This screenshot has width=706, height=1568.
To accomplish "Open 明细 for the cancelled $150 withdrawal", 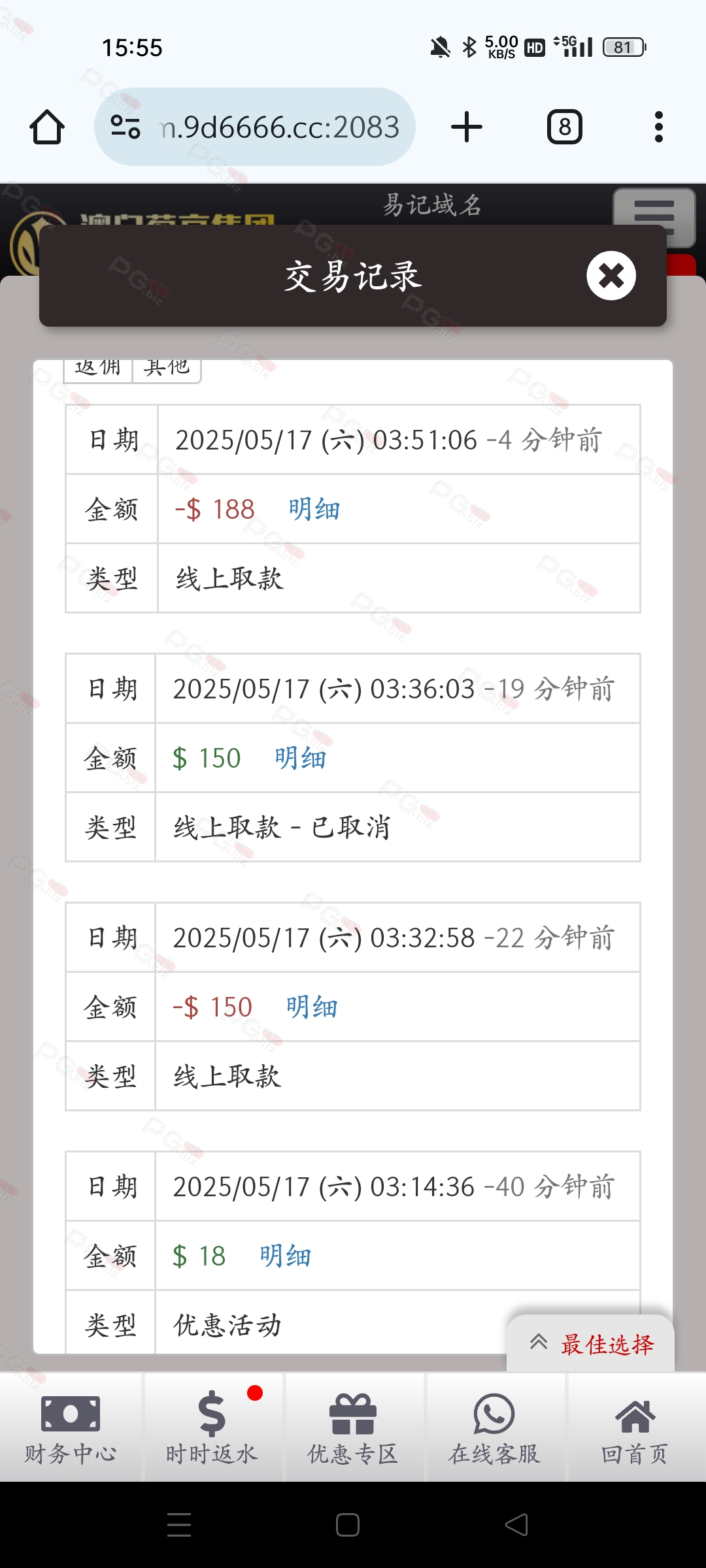I will (x=300, y=759).
